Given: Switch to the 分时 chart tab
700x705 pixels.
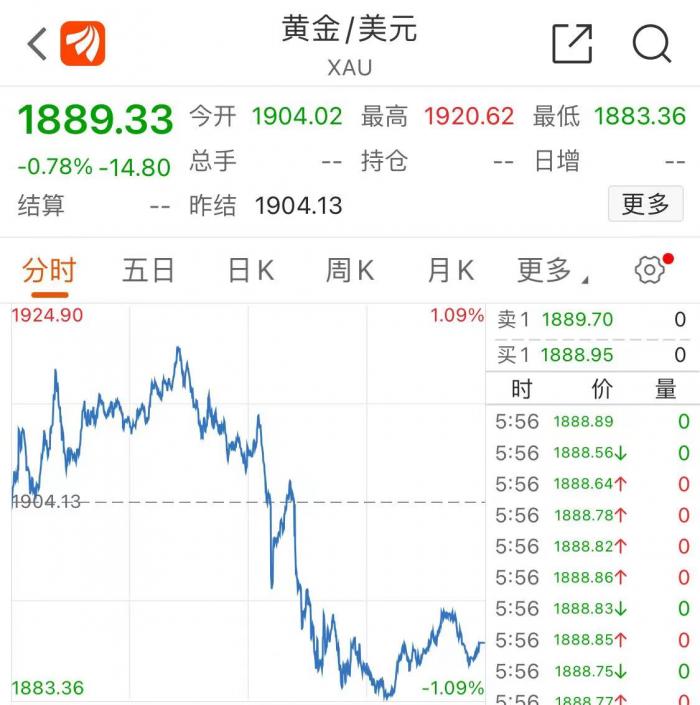Looking at the screenshot, I should (48, 270).
